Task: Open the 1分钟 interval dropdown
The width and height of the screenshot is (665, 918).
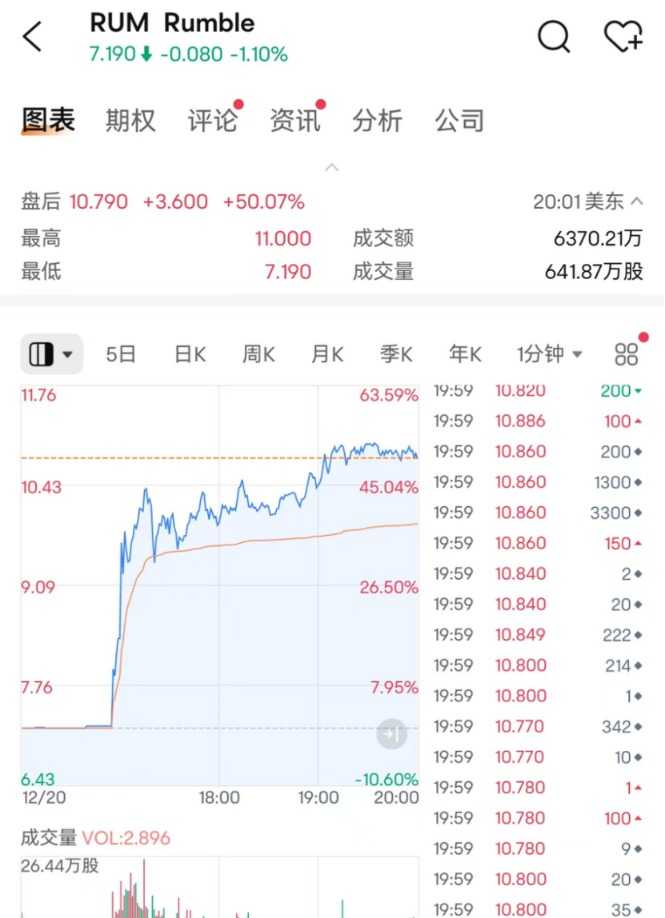Action: click(549, 354)
